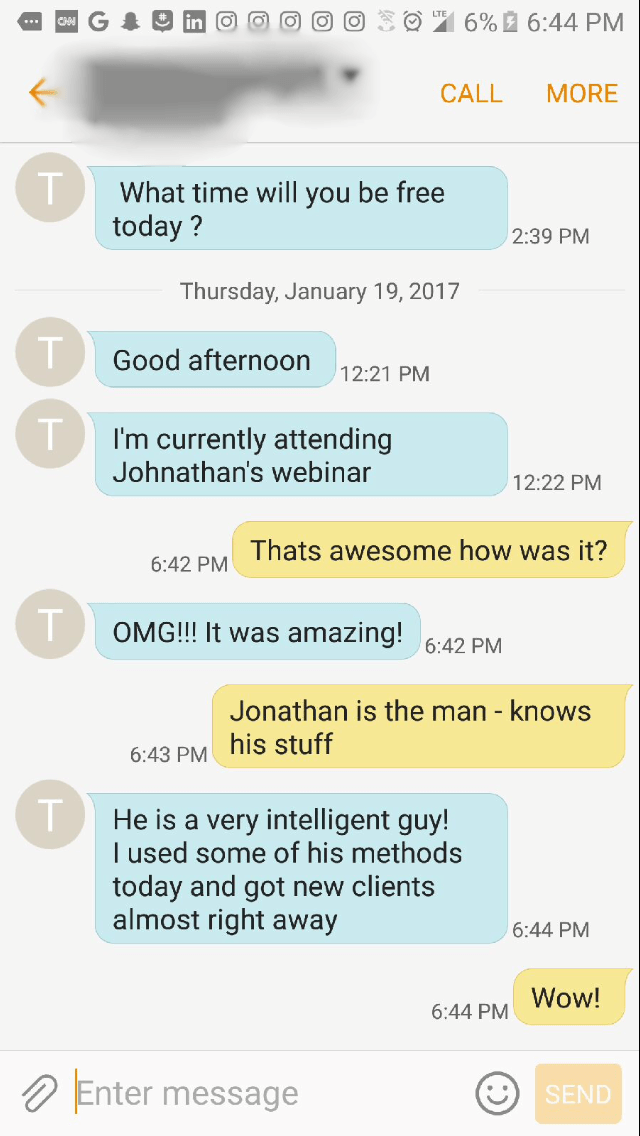640x1136 pixels.
Task: Open the emoji smiley picker
Action: [x=497, y=1093]
